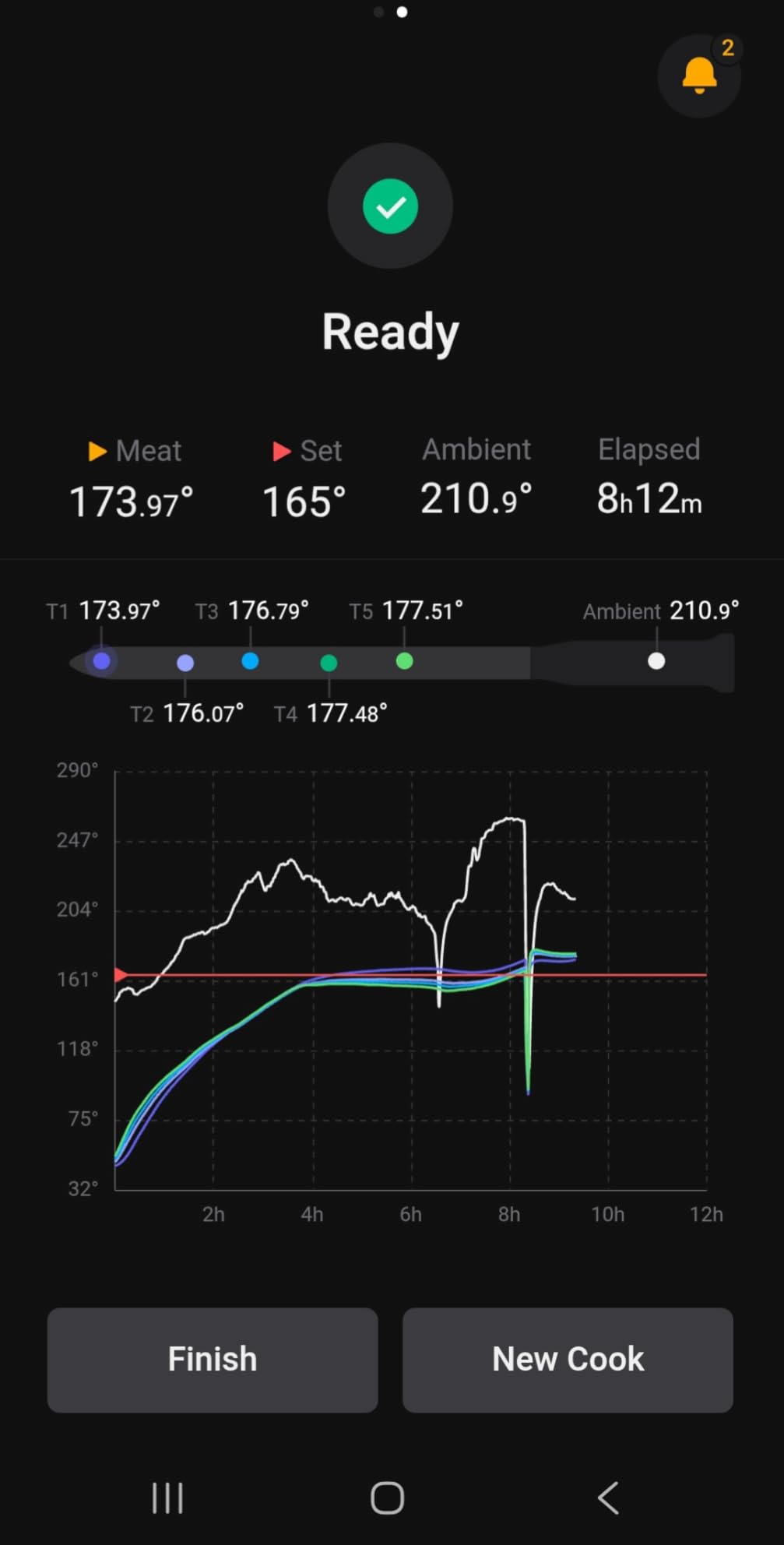This screenshot has height=1545, width=784.
Task: Open the notifications bell with badge
Action: tap(698, 74)
